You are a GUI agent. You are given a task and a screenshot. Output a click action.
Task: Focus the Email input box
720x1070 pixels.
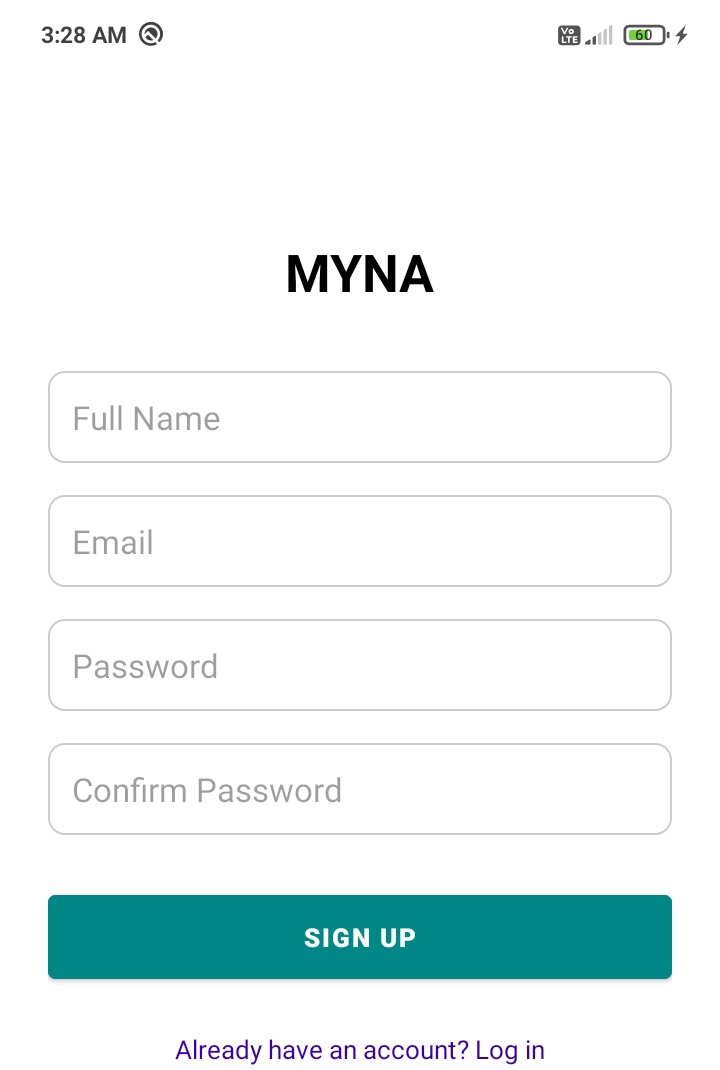coord(360,541)
